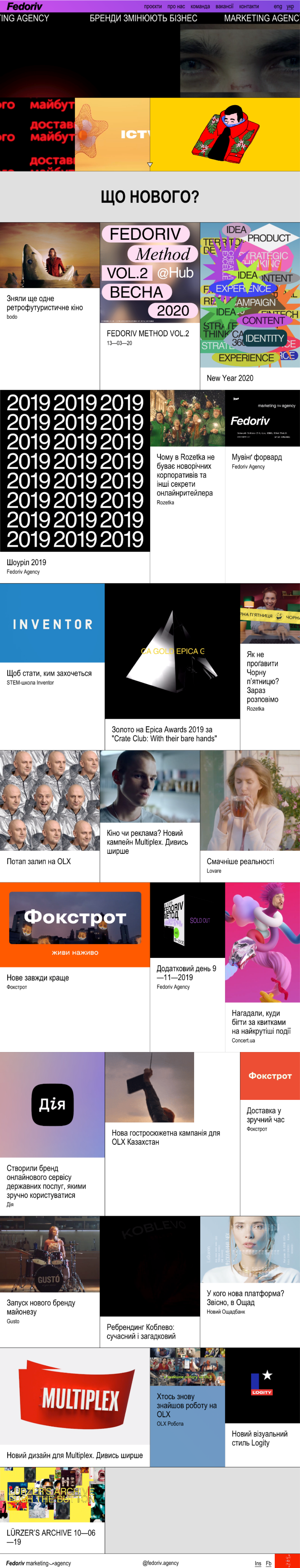Tap the Fedoriv logo to go home
This screenshot has height=1568, width=300.
(24, 6)
